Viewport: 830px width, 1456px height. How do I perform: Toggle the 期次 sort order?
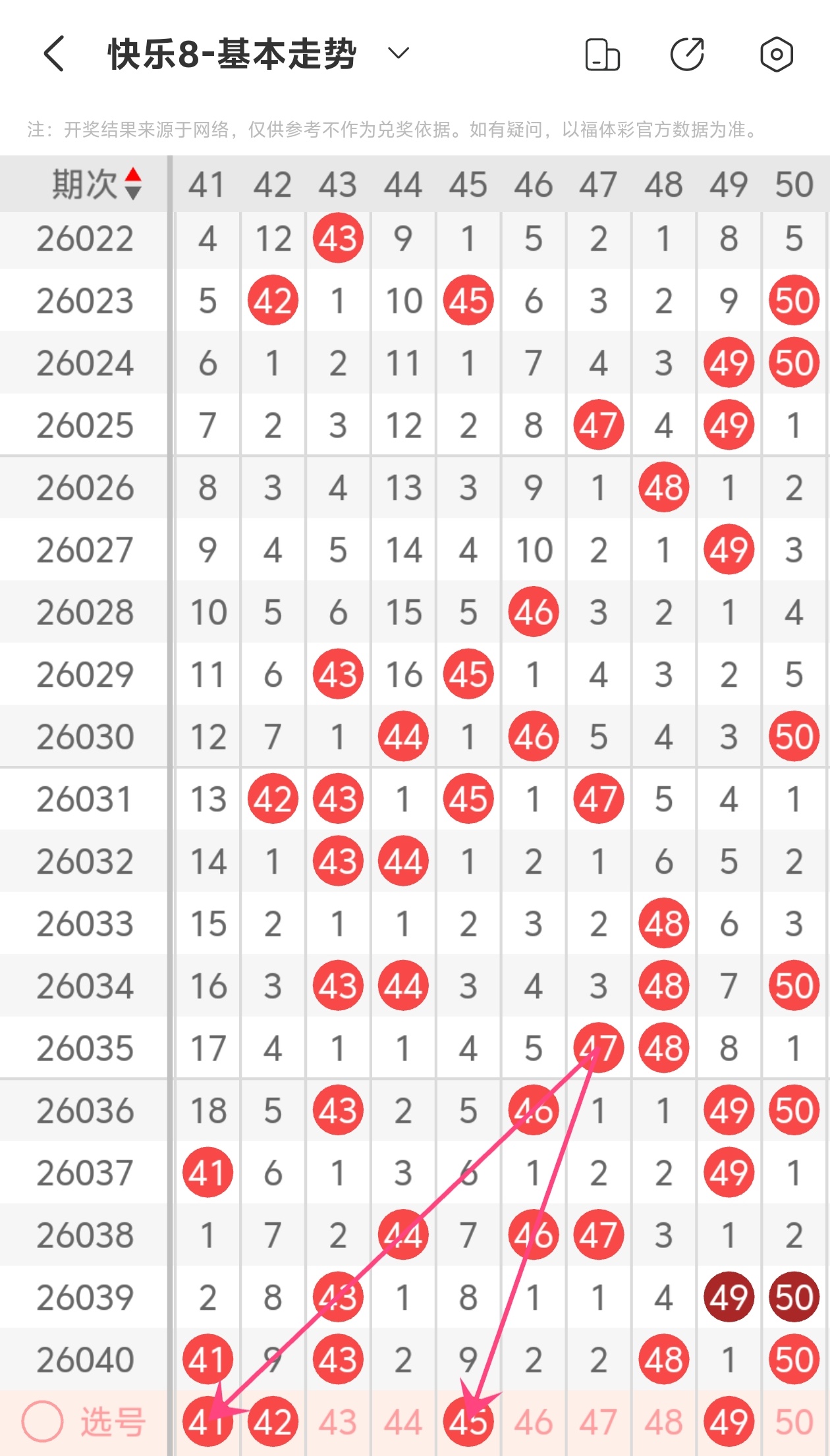tap(132, 184)
